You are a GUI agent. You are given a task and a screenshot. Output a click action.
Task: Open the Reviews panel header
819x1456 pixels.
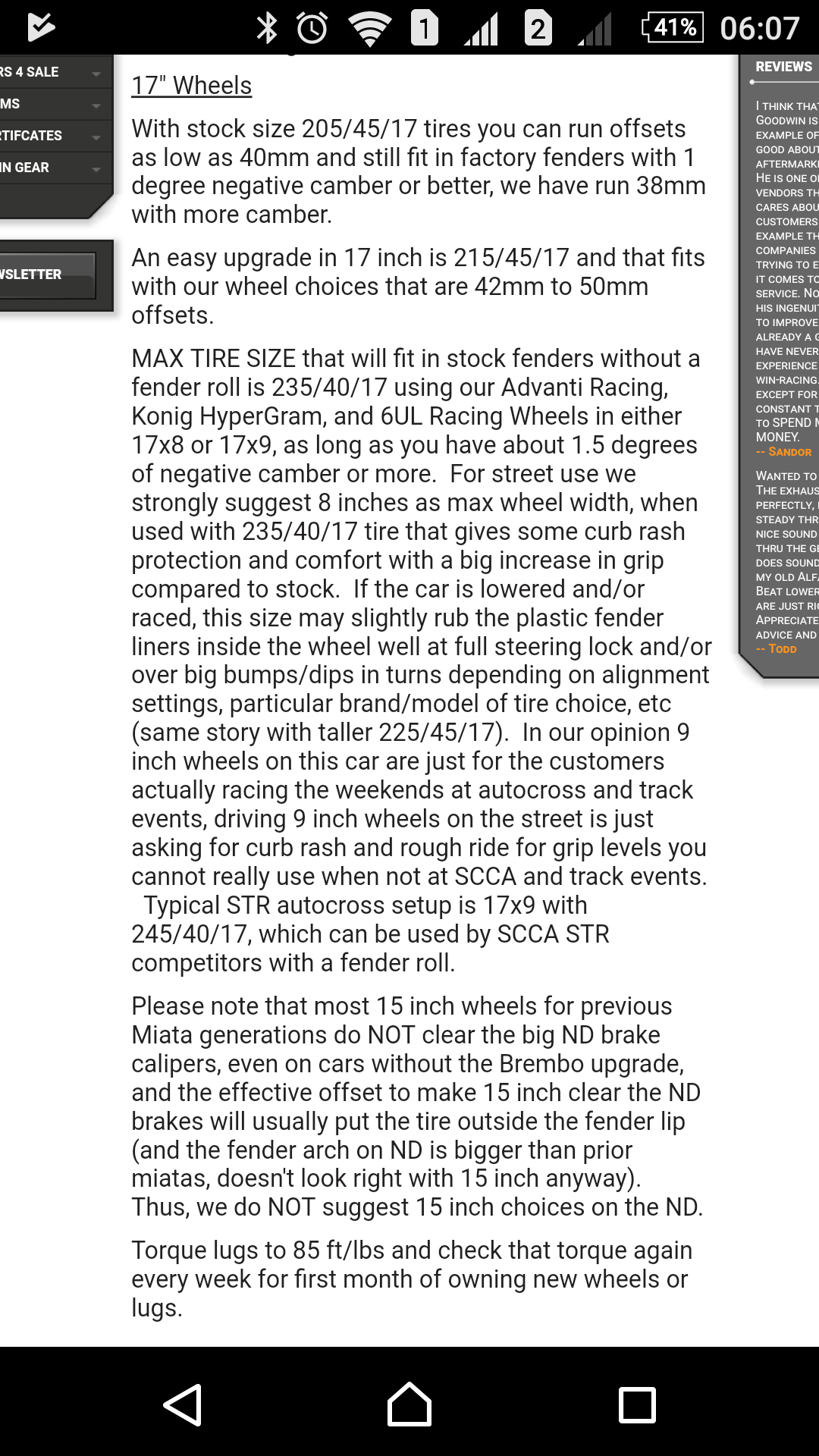click(783, 67)
